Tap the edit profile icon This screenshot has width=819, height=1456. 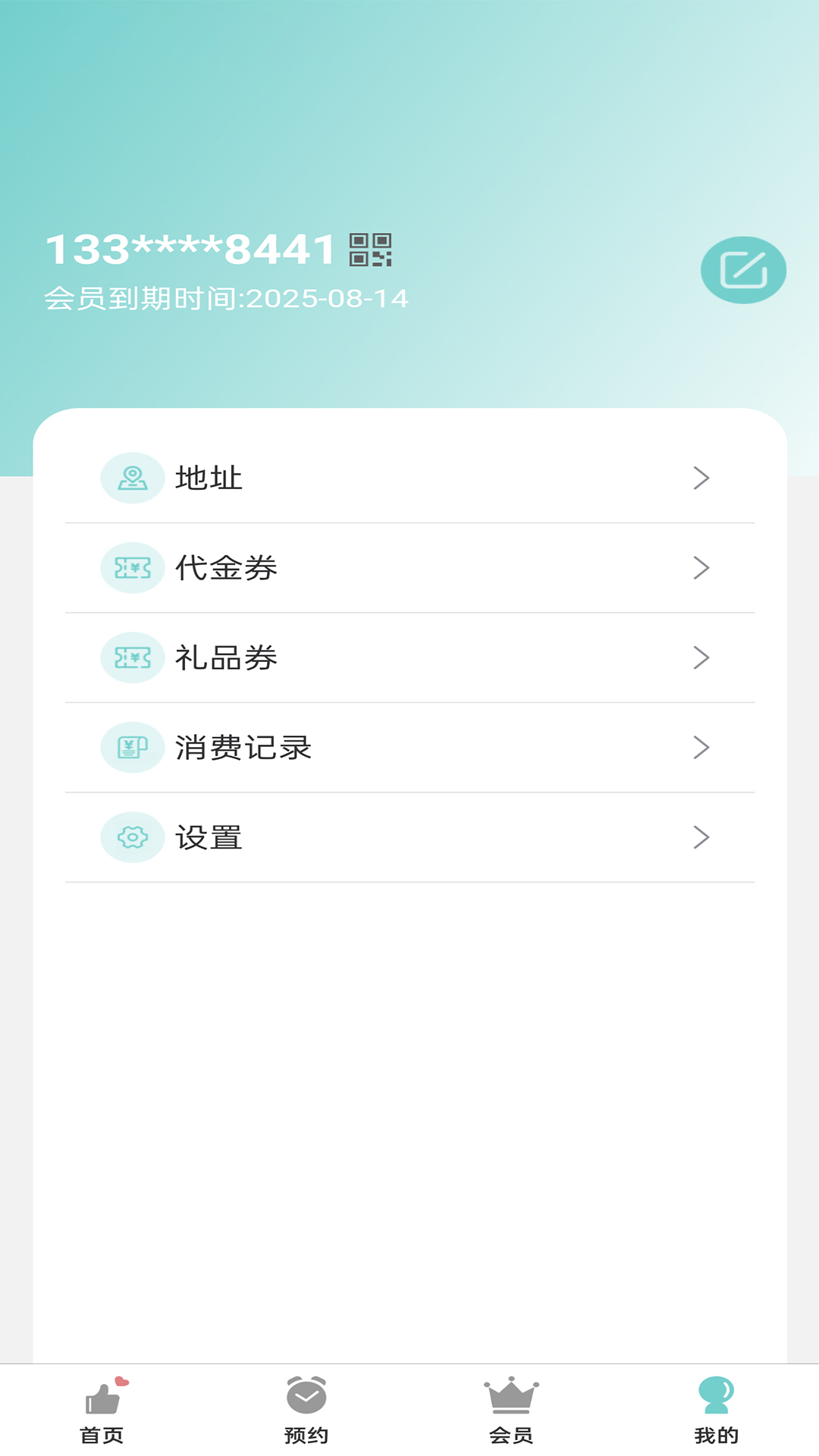pos(743,270)
